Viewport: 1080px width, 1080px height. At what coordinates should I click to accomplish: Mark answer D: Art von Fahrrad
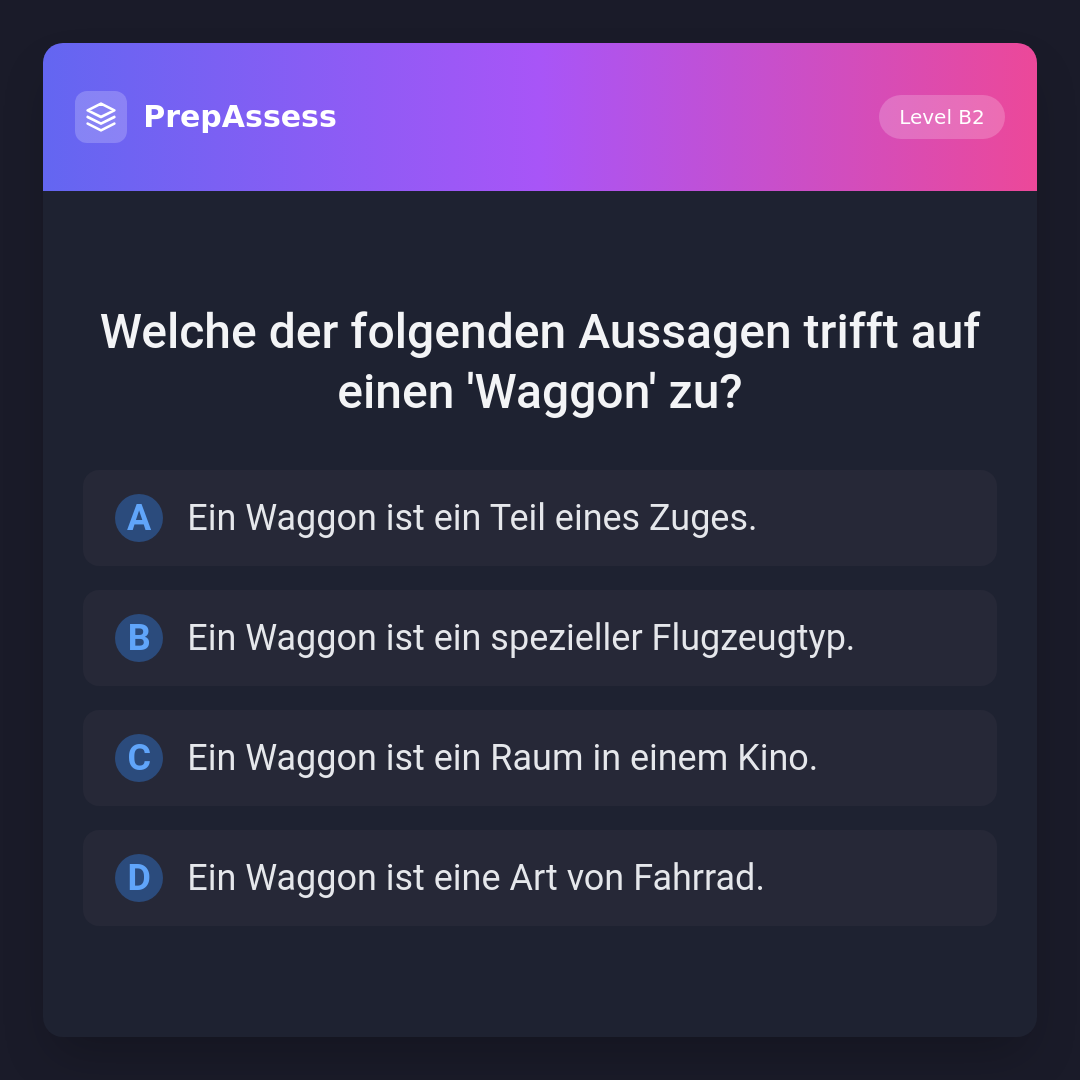click(x=540, y=878)
